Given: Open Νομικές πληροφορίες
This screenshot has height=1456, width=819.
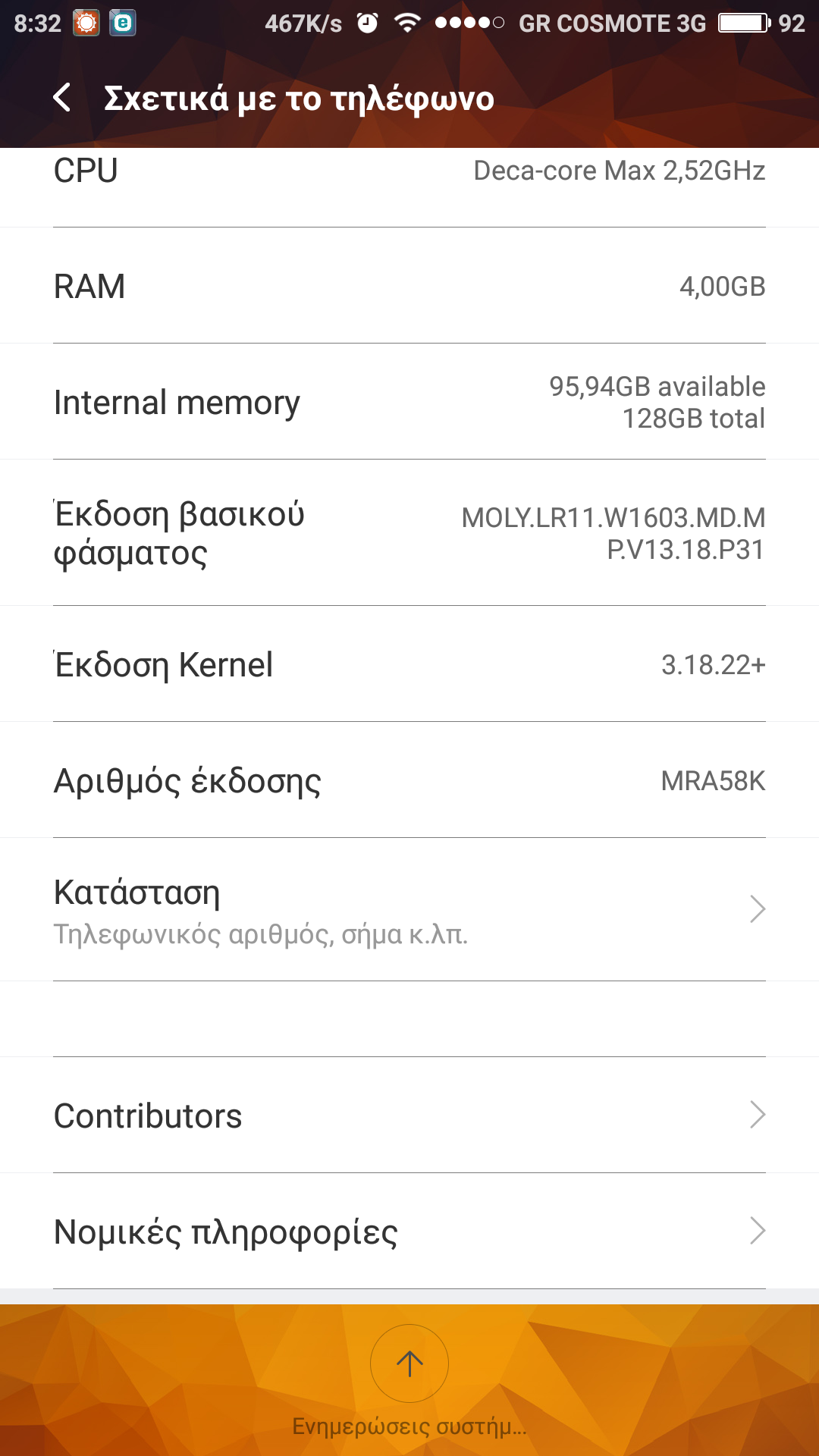Looking at the screenshot, I should pos(409,1232).
